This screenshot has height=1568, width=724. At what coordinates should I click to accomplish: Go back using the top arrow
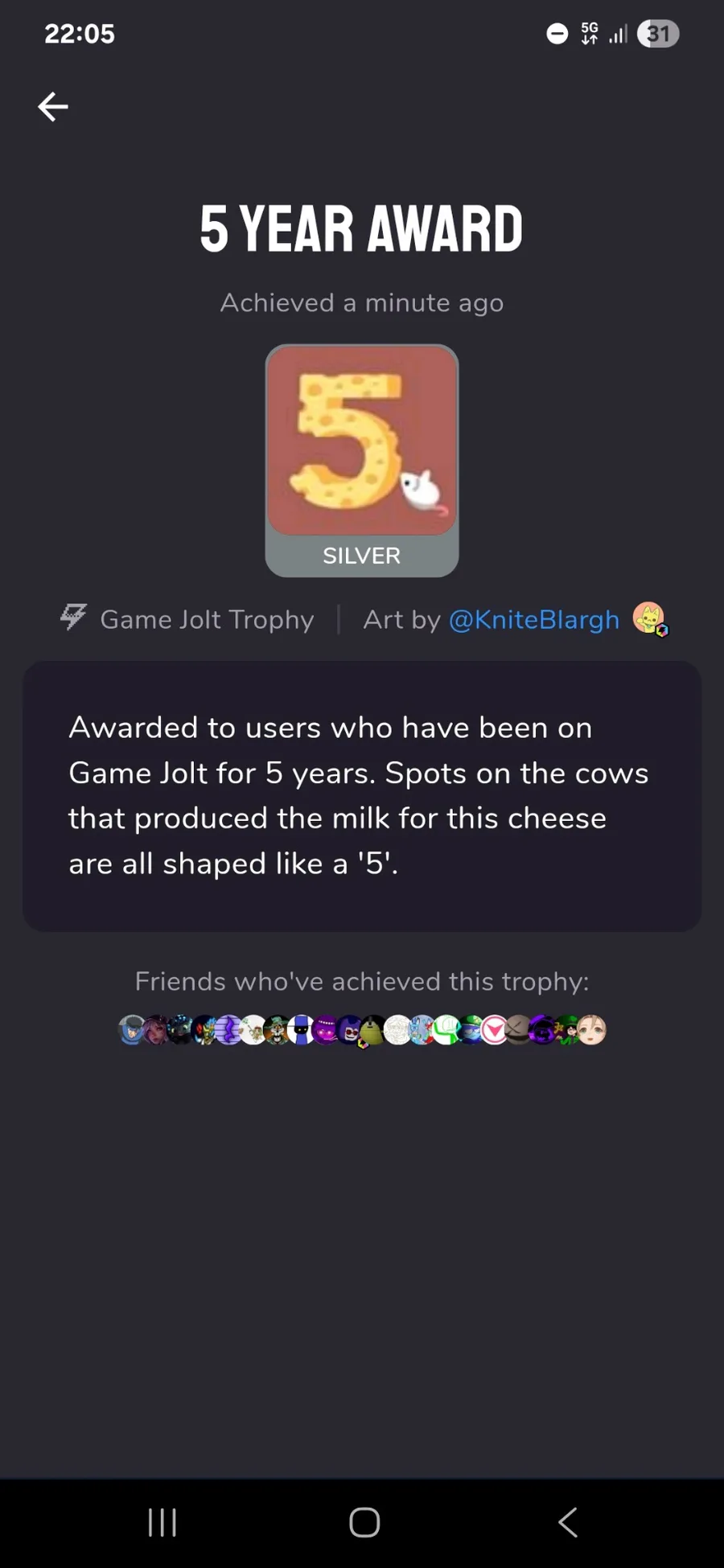tap(53, 106)
